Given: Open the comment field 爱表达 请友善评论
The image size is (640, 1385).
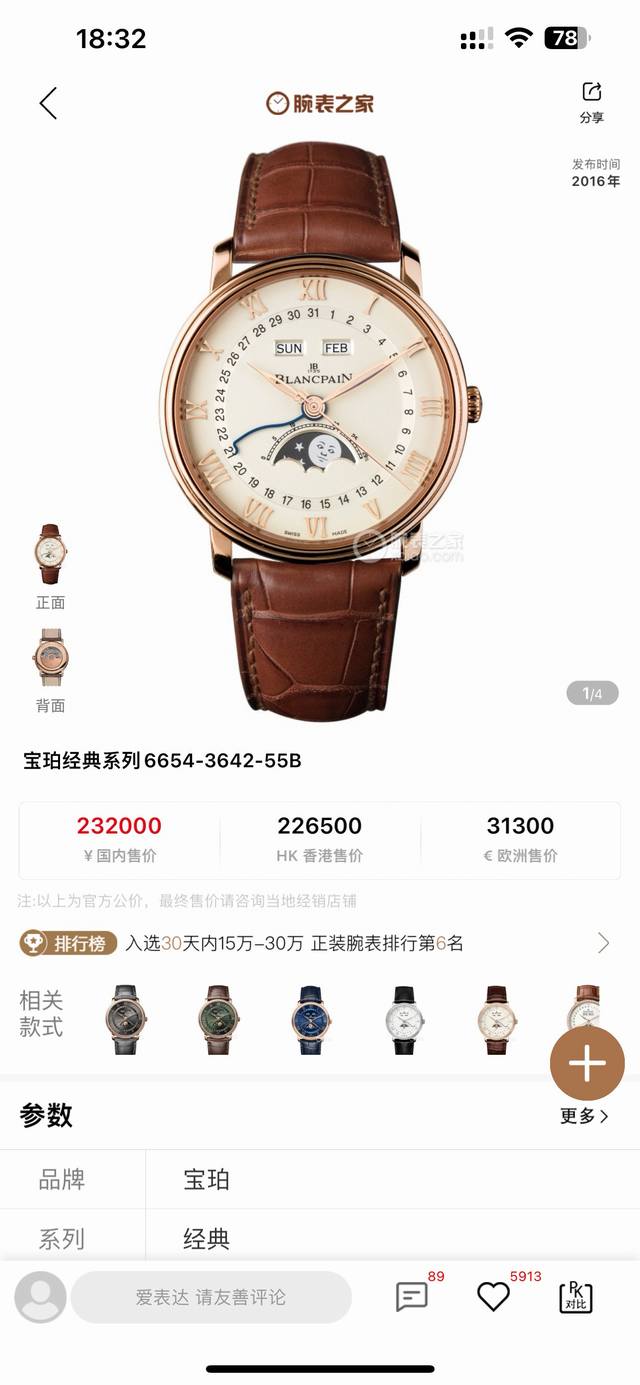Looking at the screenshot, I should tap(211, 1297).
